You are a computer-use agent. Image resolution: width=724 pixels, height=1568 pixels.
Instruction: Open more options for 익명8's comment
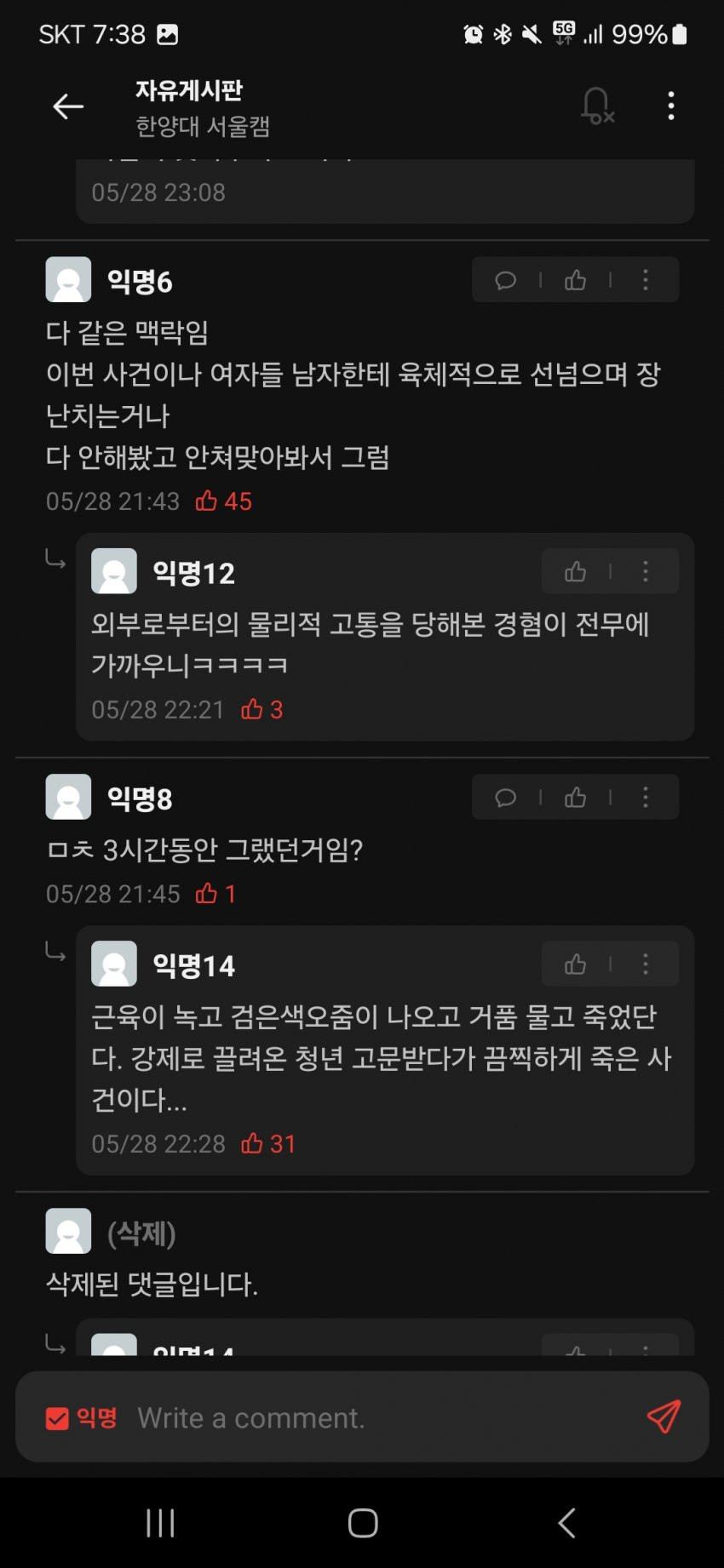645,797
